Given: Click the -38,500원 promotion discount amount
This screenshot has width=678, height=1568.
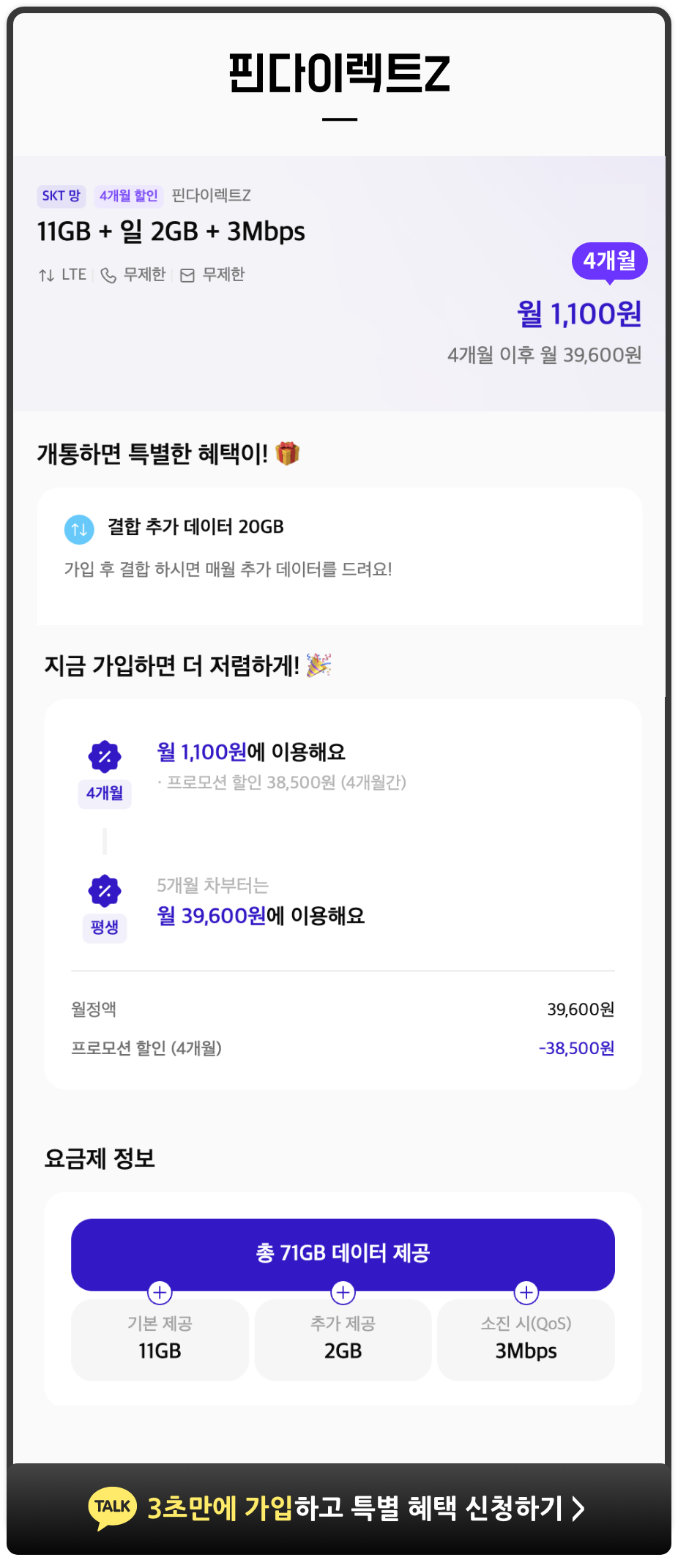Looking at the screenshot, I should (x=575, y=1048).
